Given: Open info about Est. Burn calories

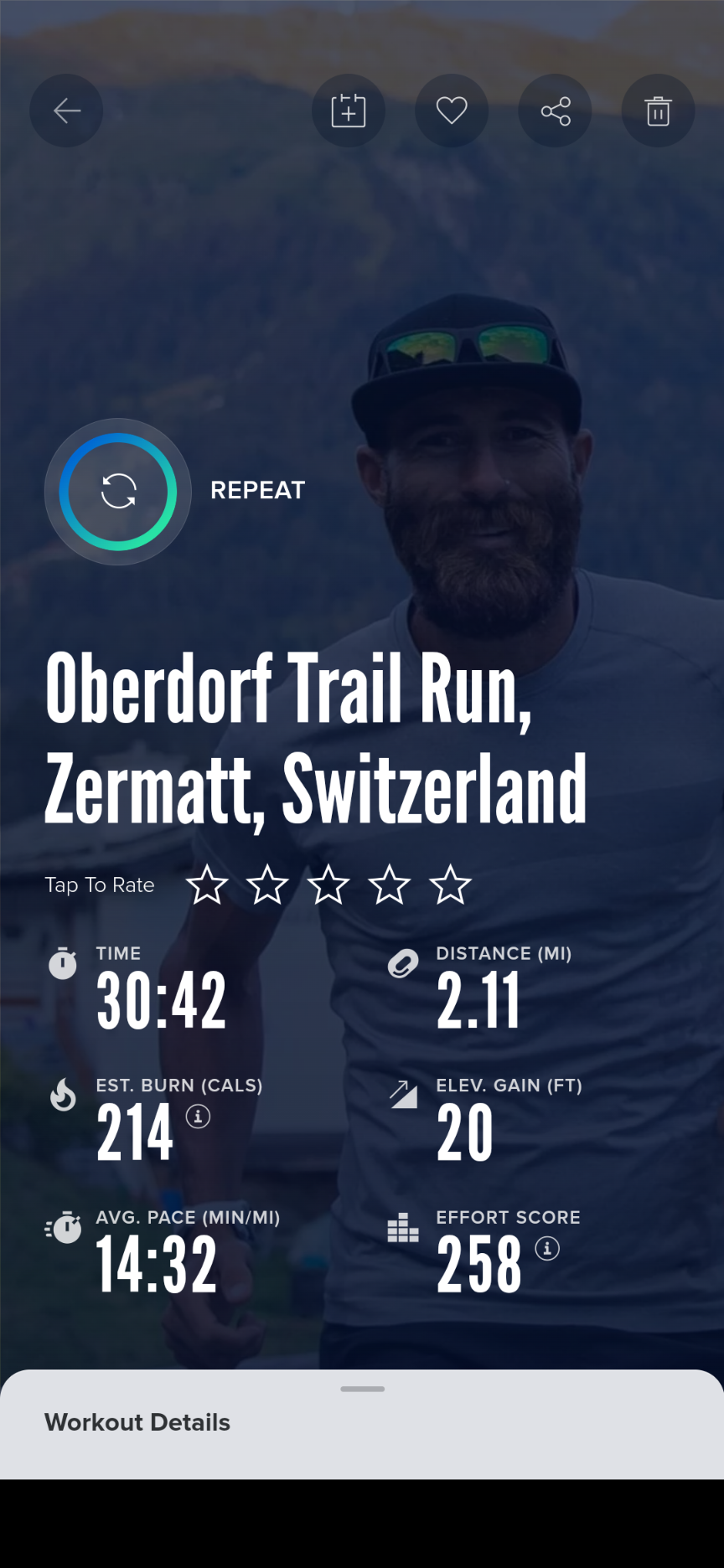Looking at the screenshot, I should 198,1117.
